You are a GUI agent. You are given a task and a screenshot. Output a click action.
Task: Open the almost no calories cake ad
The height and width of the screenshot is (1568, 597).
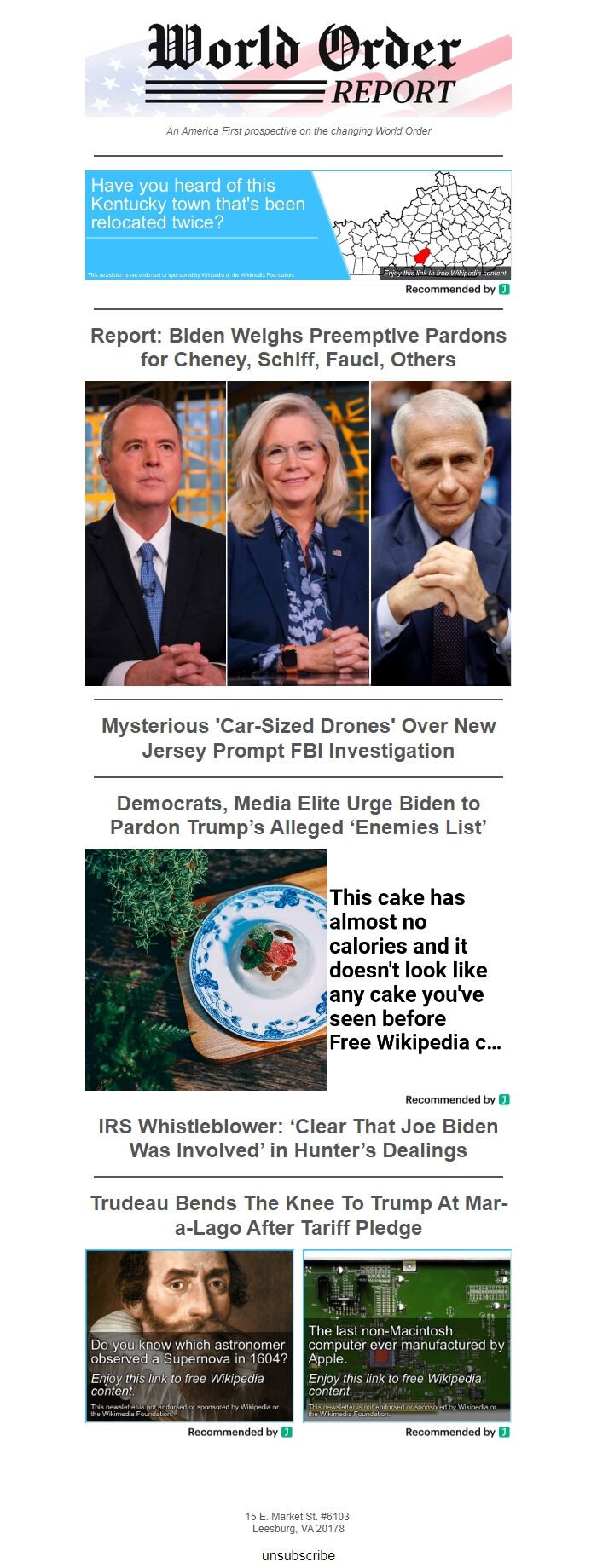click(298, 970)
